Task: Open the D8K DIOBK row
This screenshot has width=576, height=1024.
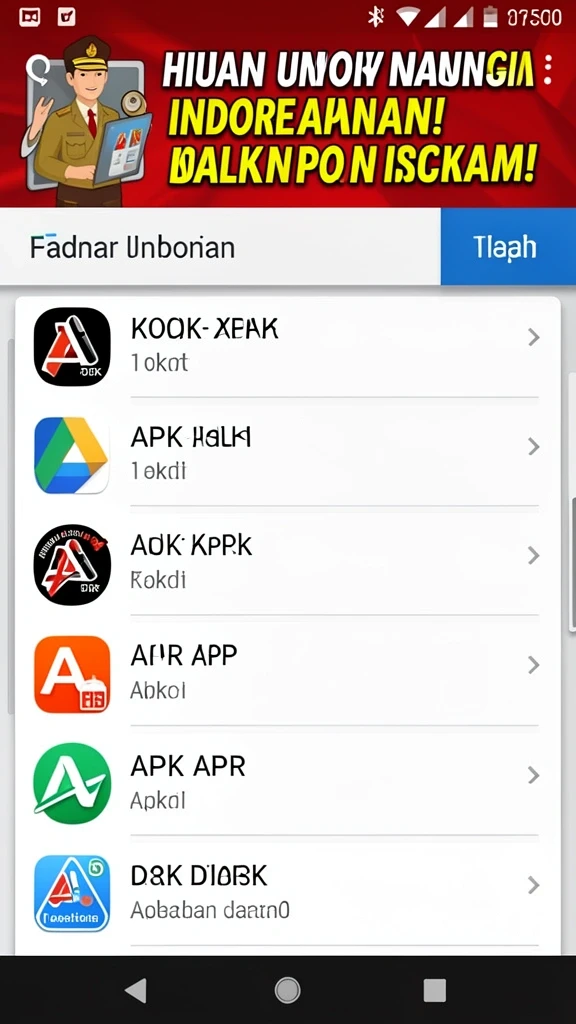Action: pyautogui.click(x=287, y=891)
